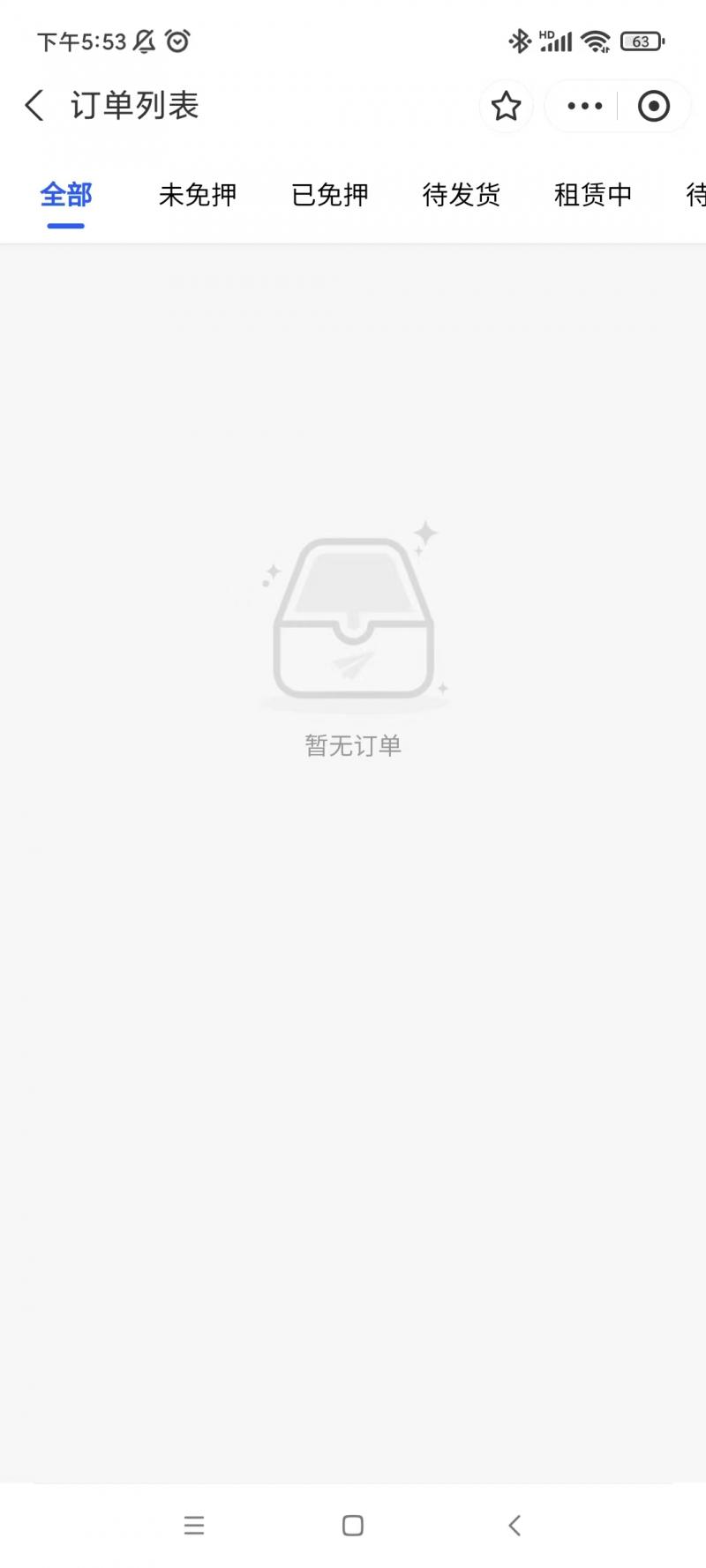Show 待发货 orders
The width and height of the screenshot is (706, 1568).
[x=461, y=195]
